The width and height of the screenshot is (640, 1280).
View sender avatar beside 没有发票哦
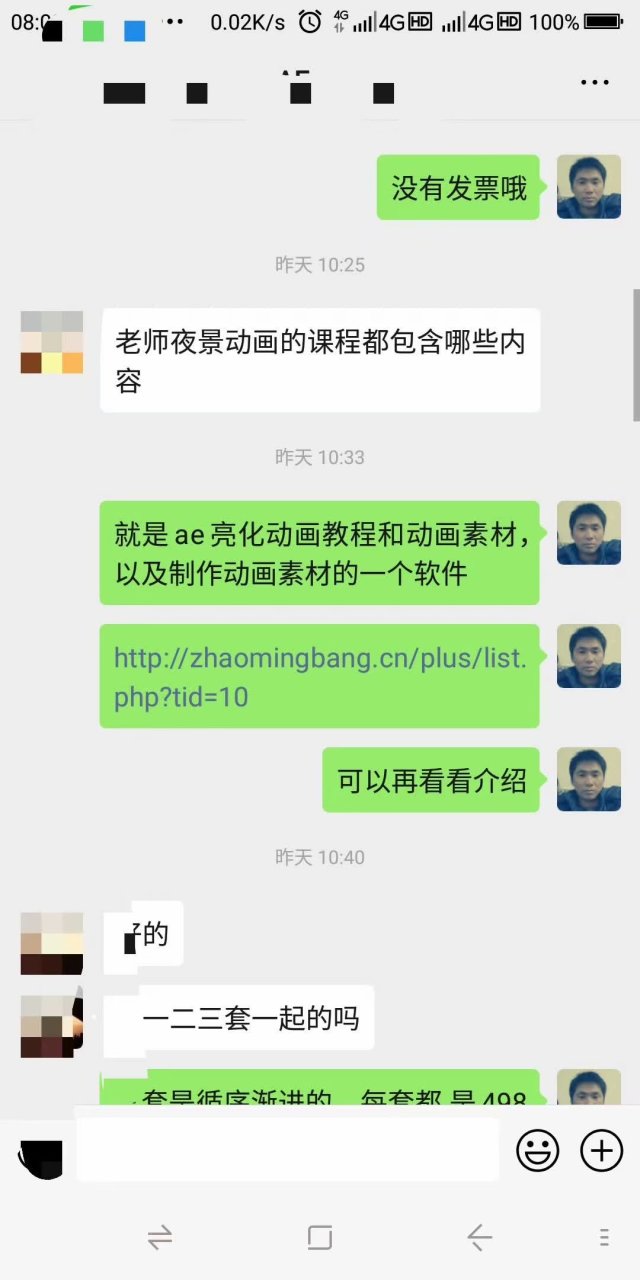pyautogui.click(x=588, y=187)
